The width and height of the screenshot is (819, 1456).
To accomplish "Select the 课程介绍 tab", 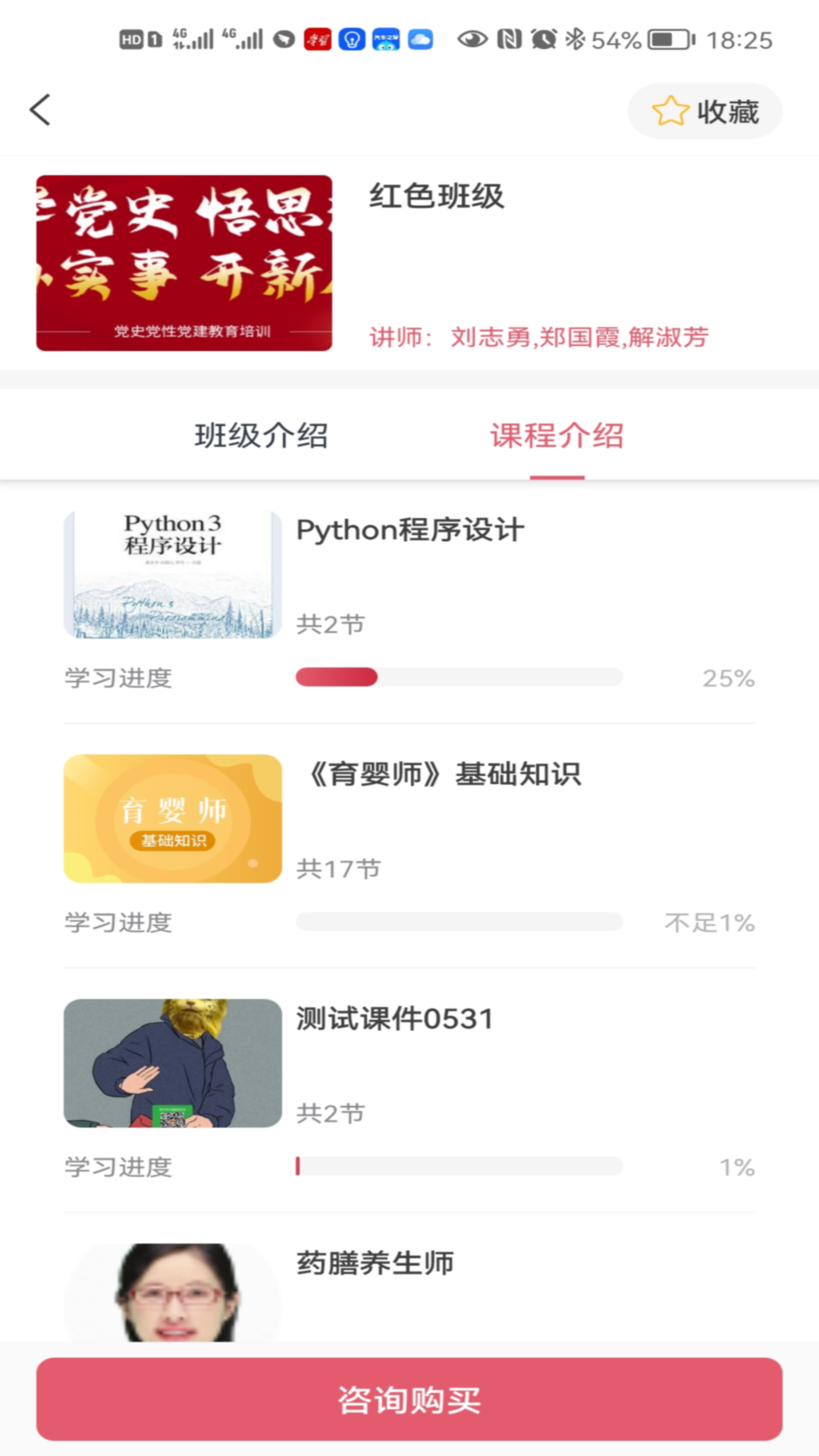I will [x=559, y=435].
